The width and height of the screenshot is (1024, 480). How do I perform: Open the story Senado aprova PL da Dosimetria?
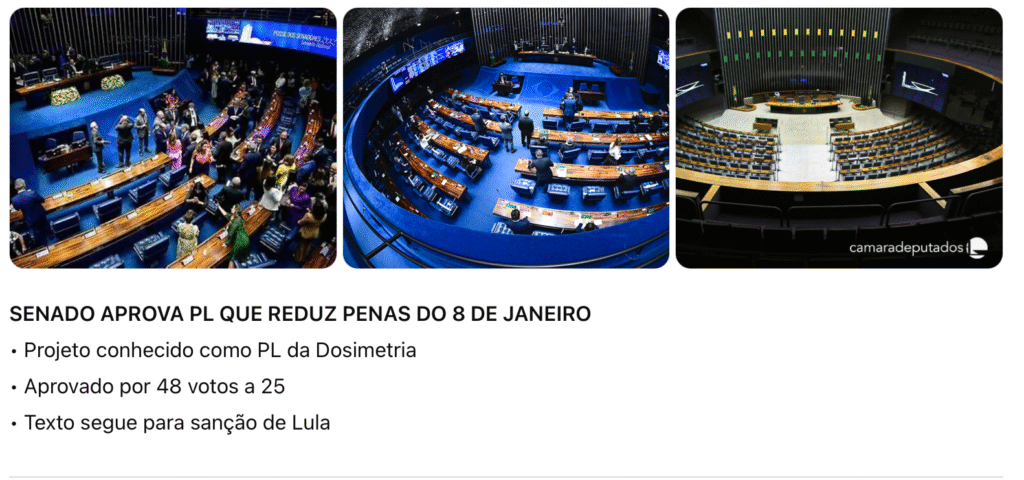pyautogui.click(x=300, y=314)
